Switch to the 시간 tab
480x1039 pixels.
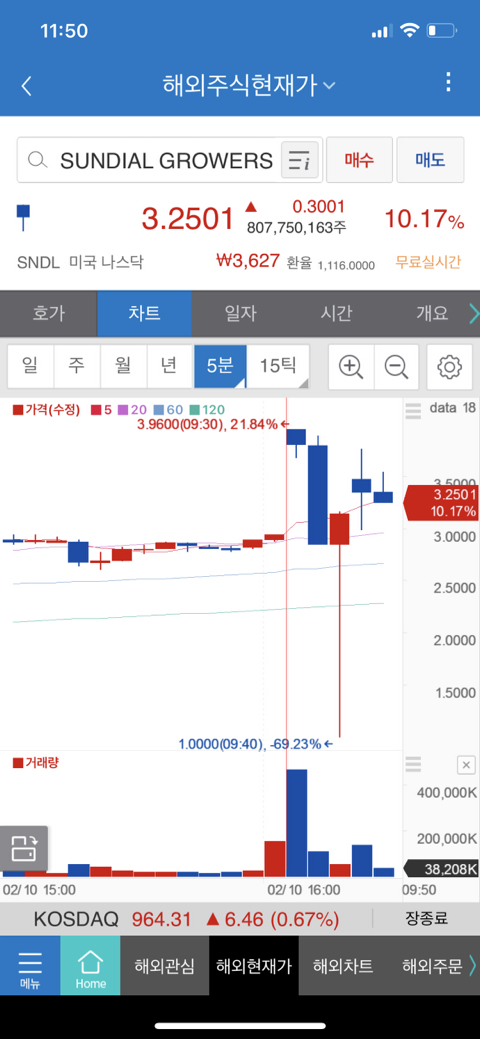click(x=336, y=313)
